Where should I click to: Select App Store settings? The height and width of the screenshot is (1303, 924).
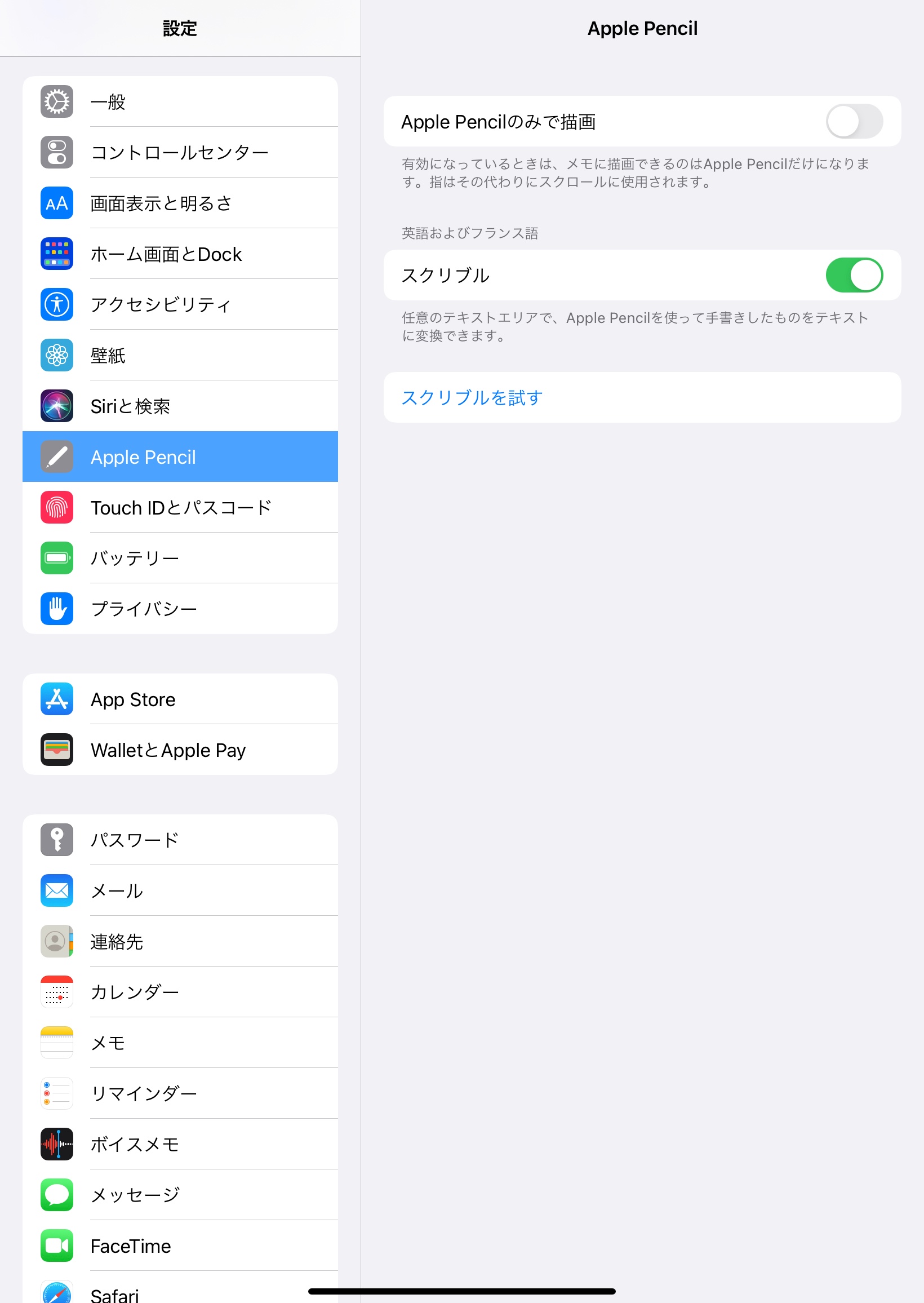(x=180, y=699)
